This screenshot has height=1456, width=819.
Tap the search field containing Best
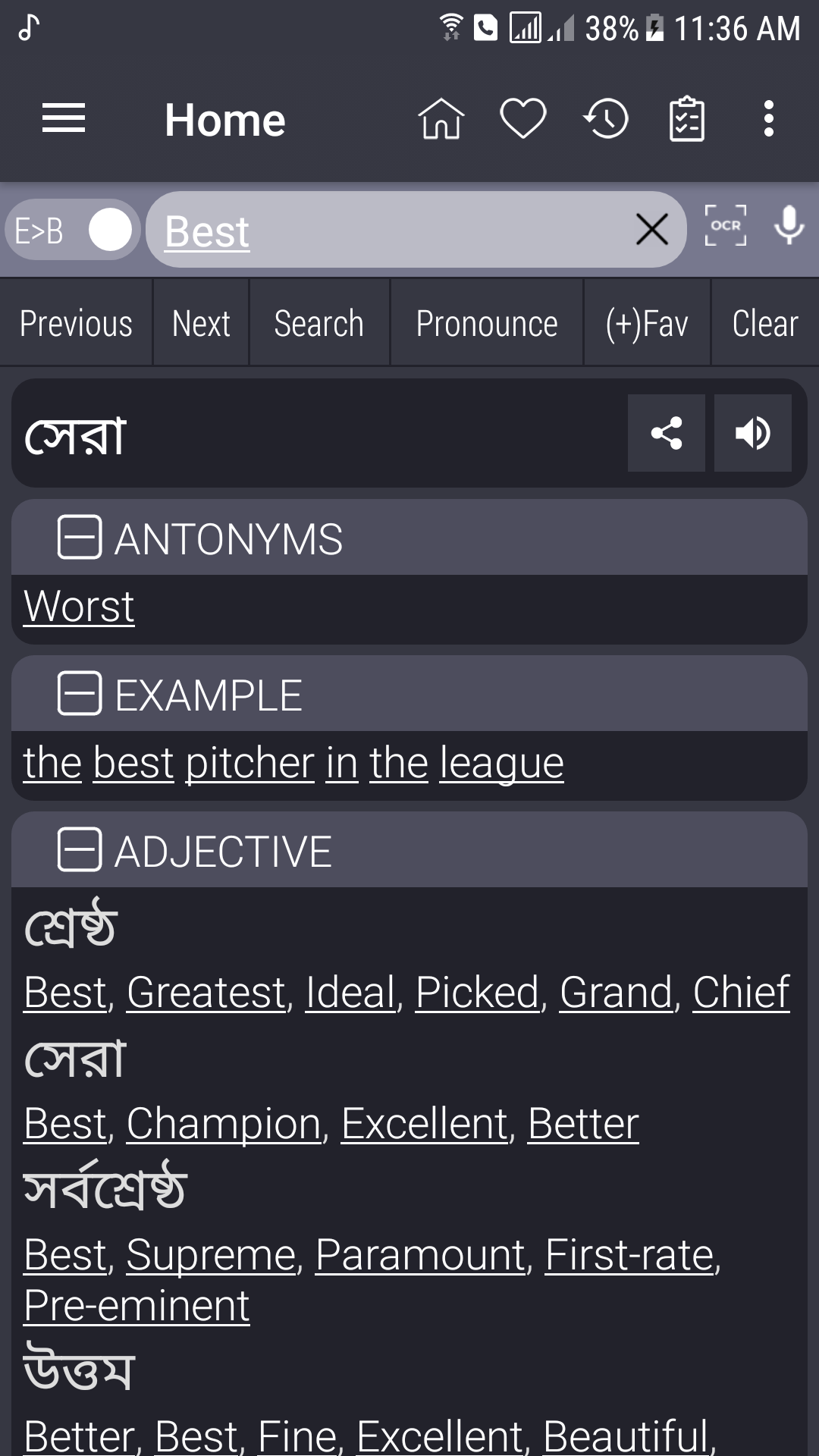pyautogui.click(x=394, y=230)
